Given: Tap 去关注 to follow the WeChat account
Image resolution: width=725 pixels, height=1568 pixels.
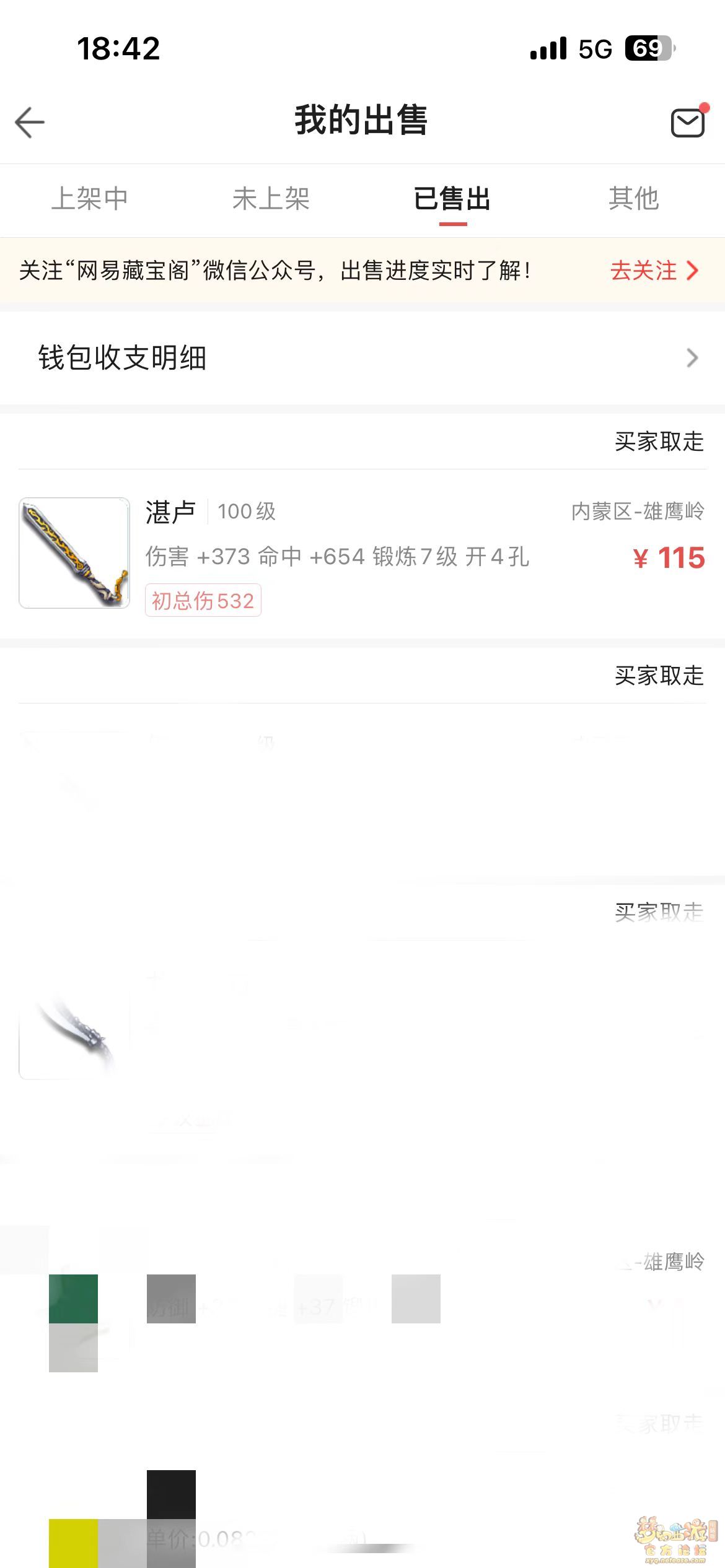Looking at the screenshot, I should coord(654,271).
